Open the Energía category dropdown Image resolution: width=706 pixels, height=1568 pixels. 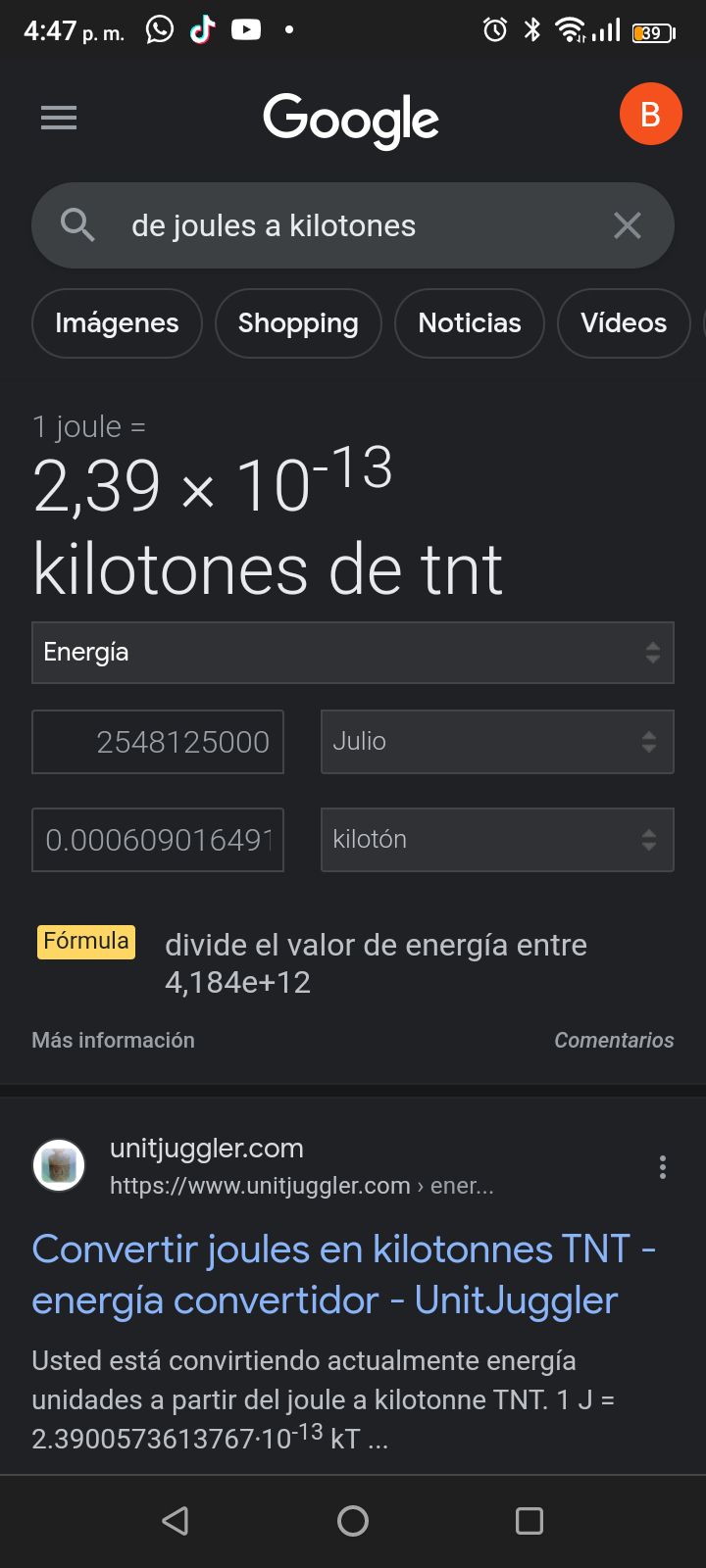click(x=353, y=653)
